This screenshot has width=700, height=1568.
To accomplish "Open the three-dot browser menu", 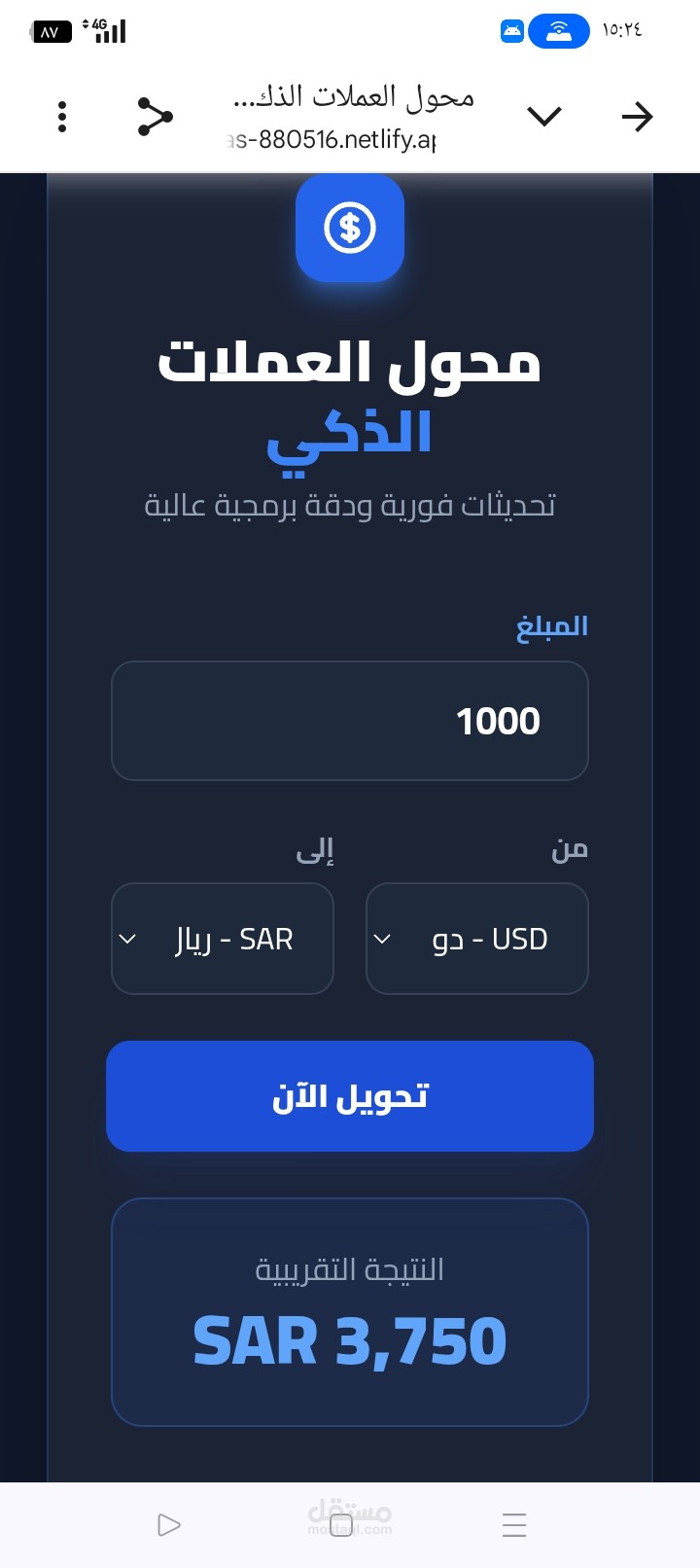I will pyautogui.click(x=61, y=116).
